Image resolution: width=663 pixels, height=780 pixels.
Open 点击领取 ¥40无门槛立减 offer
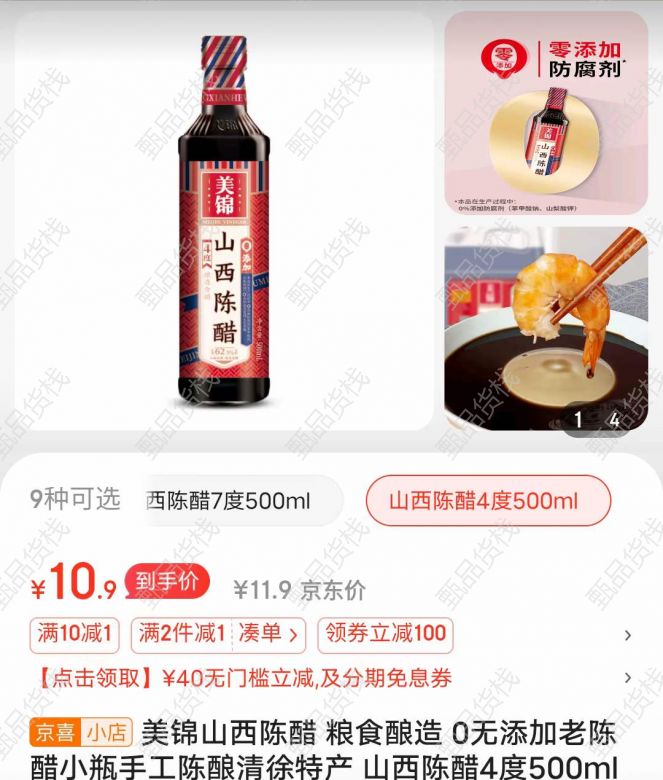click(245, 678)
